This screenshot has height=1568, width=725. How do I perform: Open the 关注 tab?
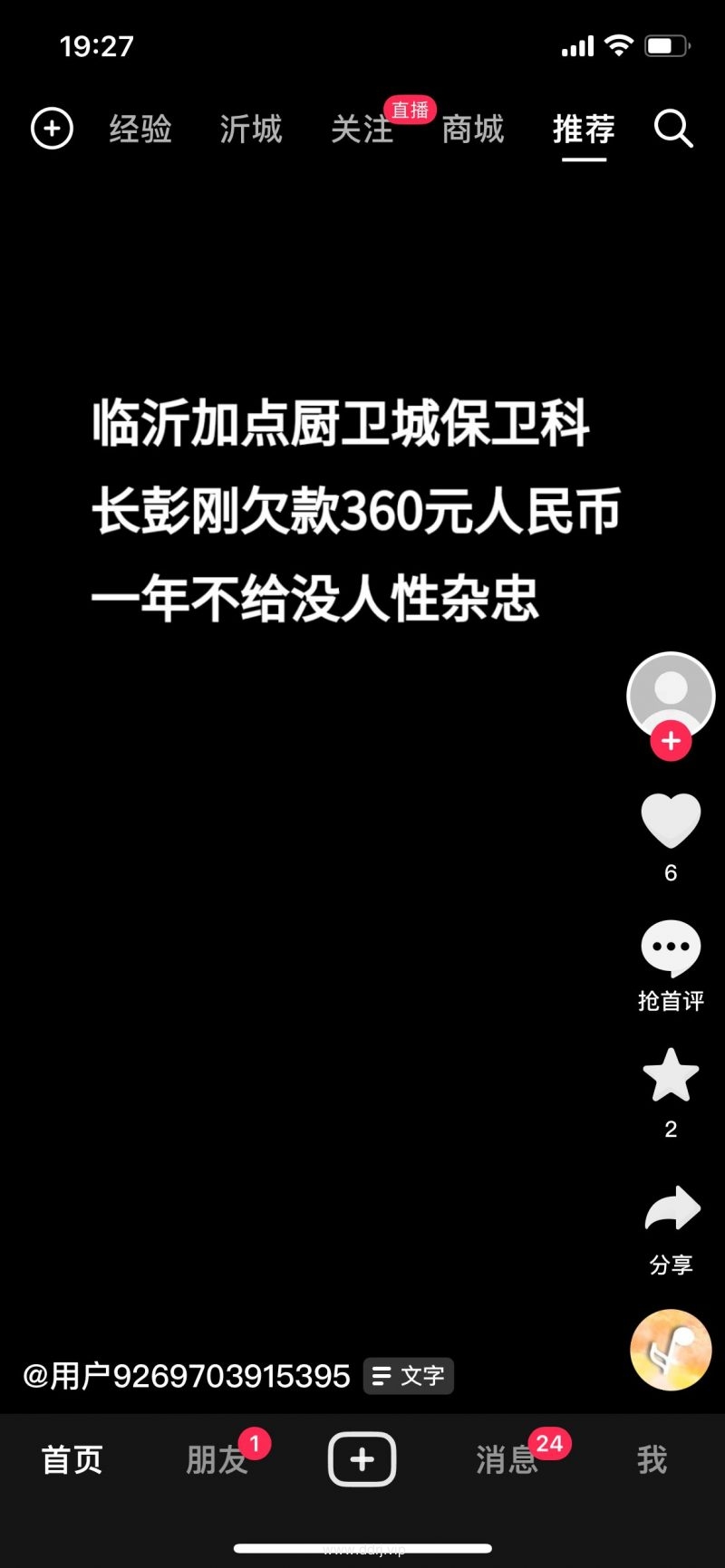[x=362, y=129]
